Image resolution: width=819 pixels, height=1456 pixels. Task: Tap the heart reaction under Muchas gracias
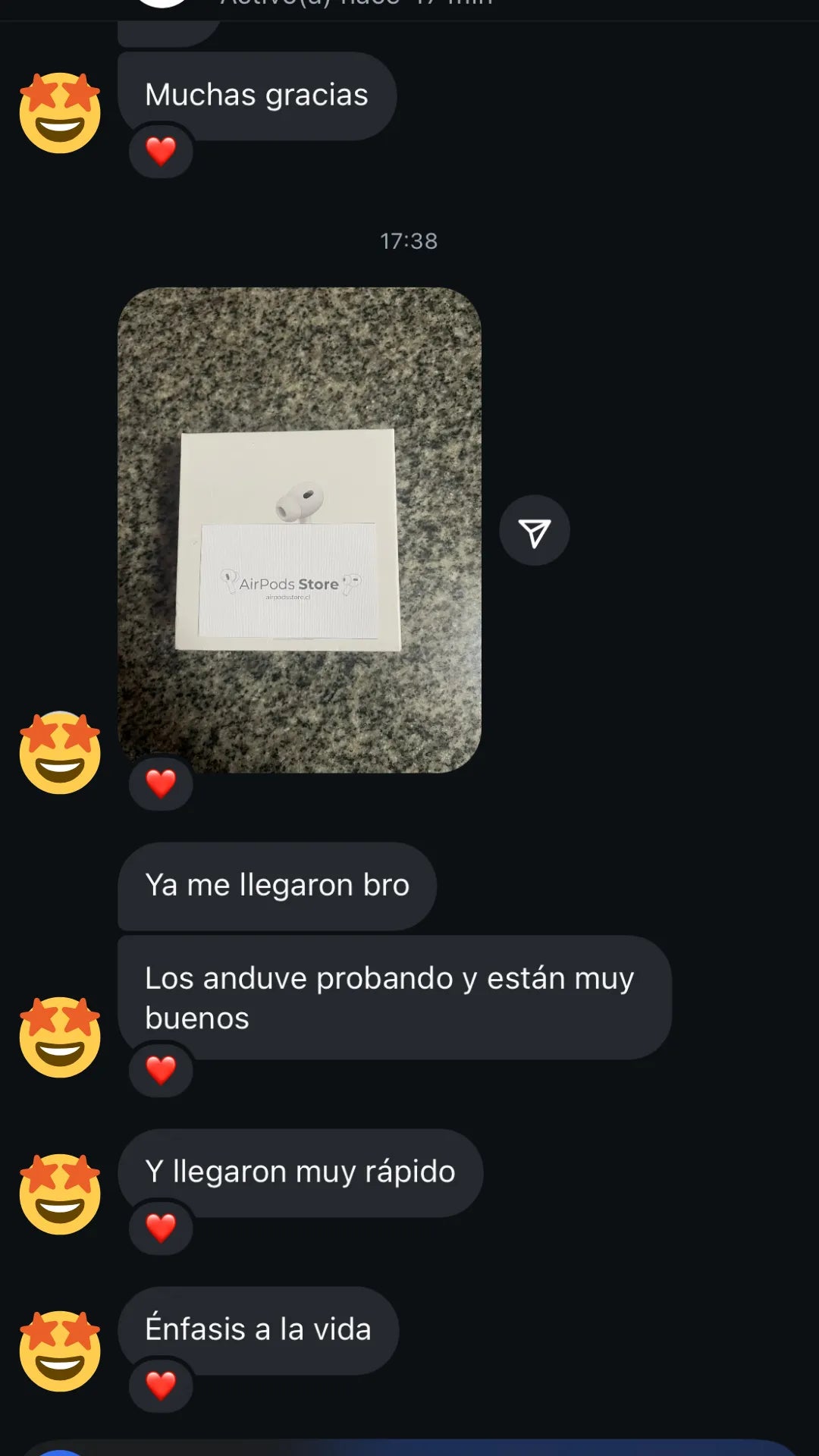coord(161,151)
